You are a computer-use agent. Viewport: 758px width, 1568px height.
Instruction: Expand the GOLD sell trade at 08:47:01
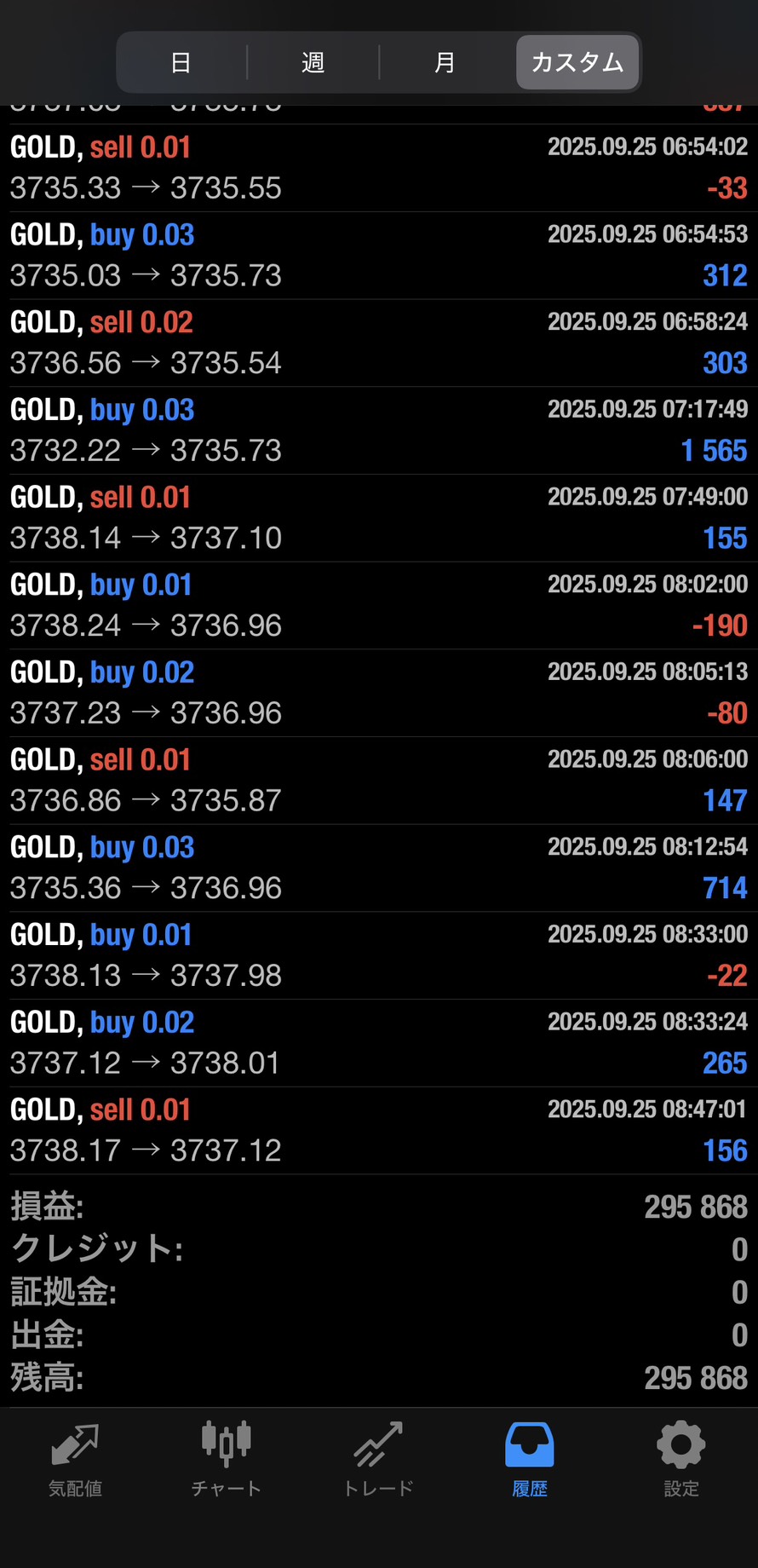point(378,1131)
